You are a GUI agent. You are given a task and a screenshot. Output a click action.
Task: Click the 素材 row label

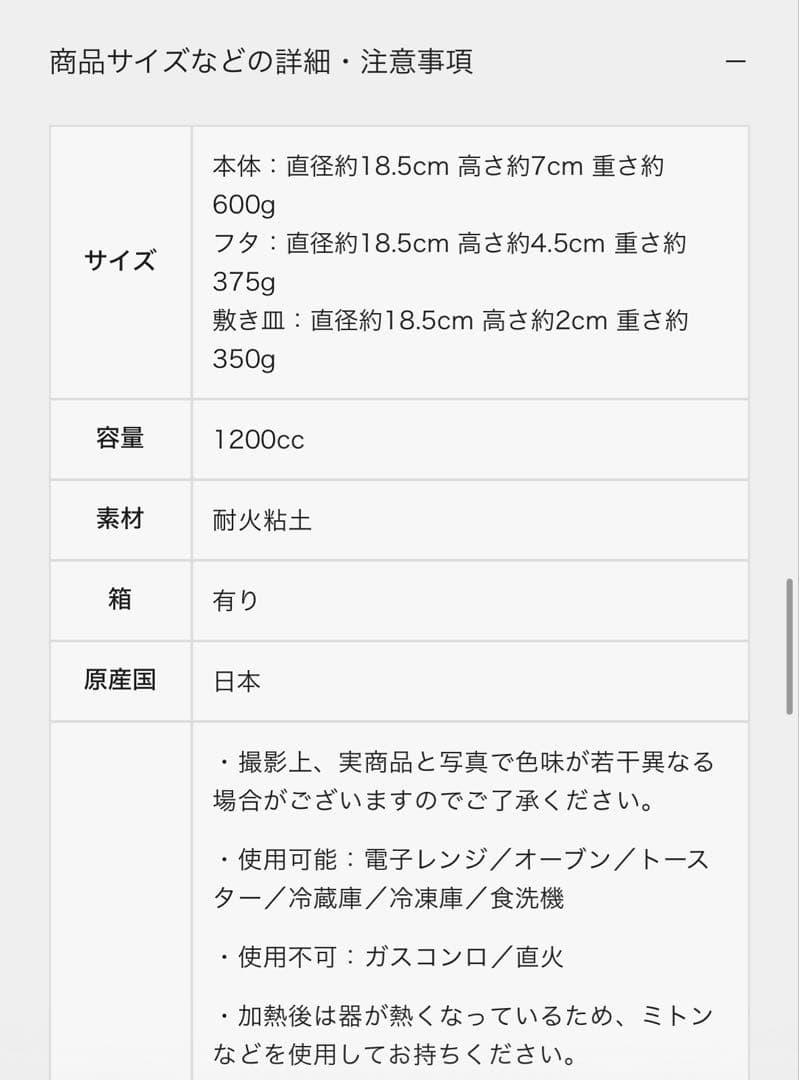[x=120, y=519]
